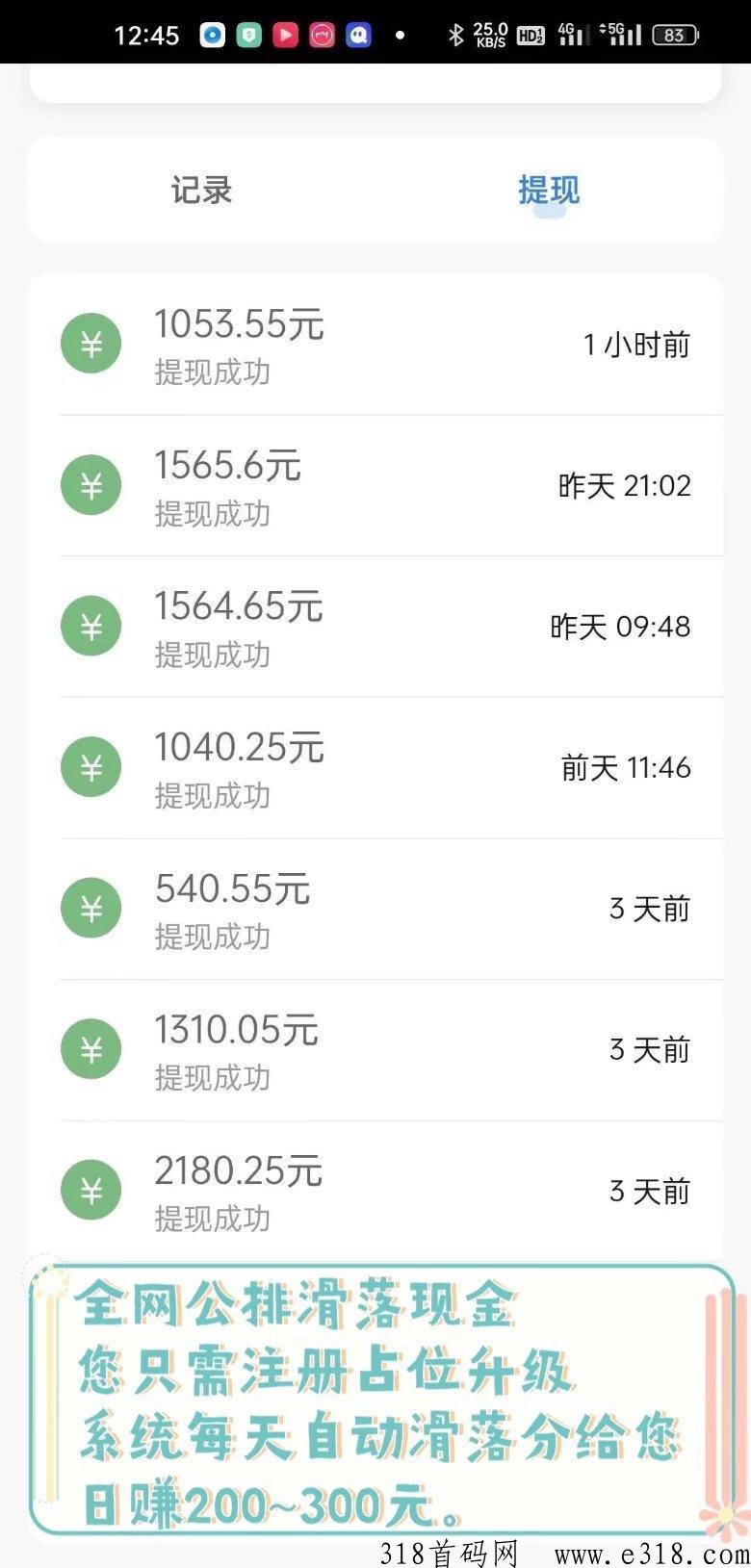Tap the battery indicator showing 83
The image size is (751, 1568).
pos(676,34)
